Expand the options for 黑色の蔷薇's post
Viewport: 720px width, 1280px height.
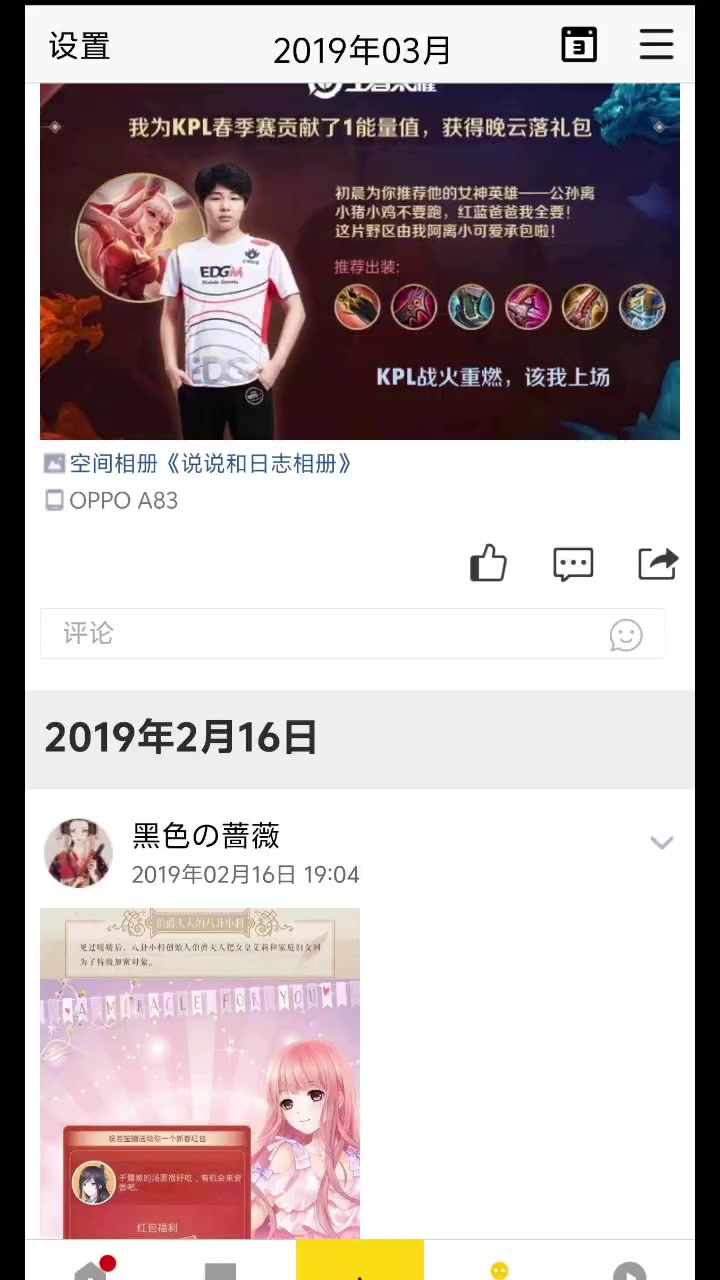[x=661, y=843]
